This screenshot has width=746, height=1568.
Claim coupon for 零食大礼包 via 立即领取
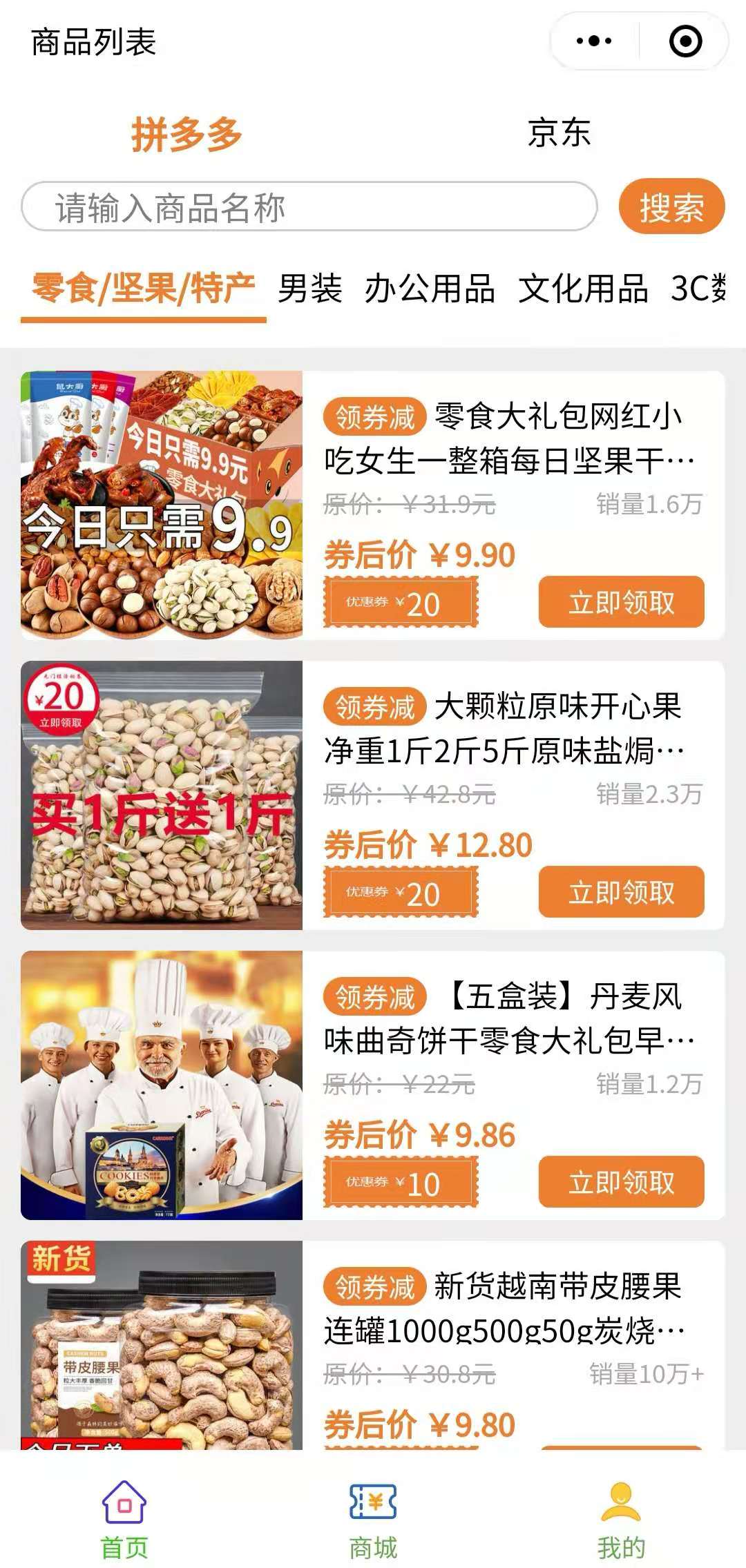pyautogui.click(x=621, y=602)
